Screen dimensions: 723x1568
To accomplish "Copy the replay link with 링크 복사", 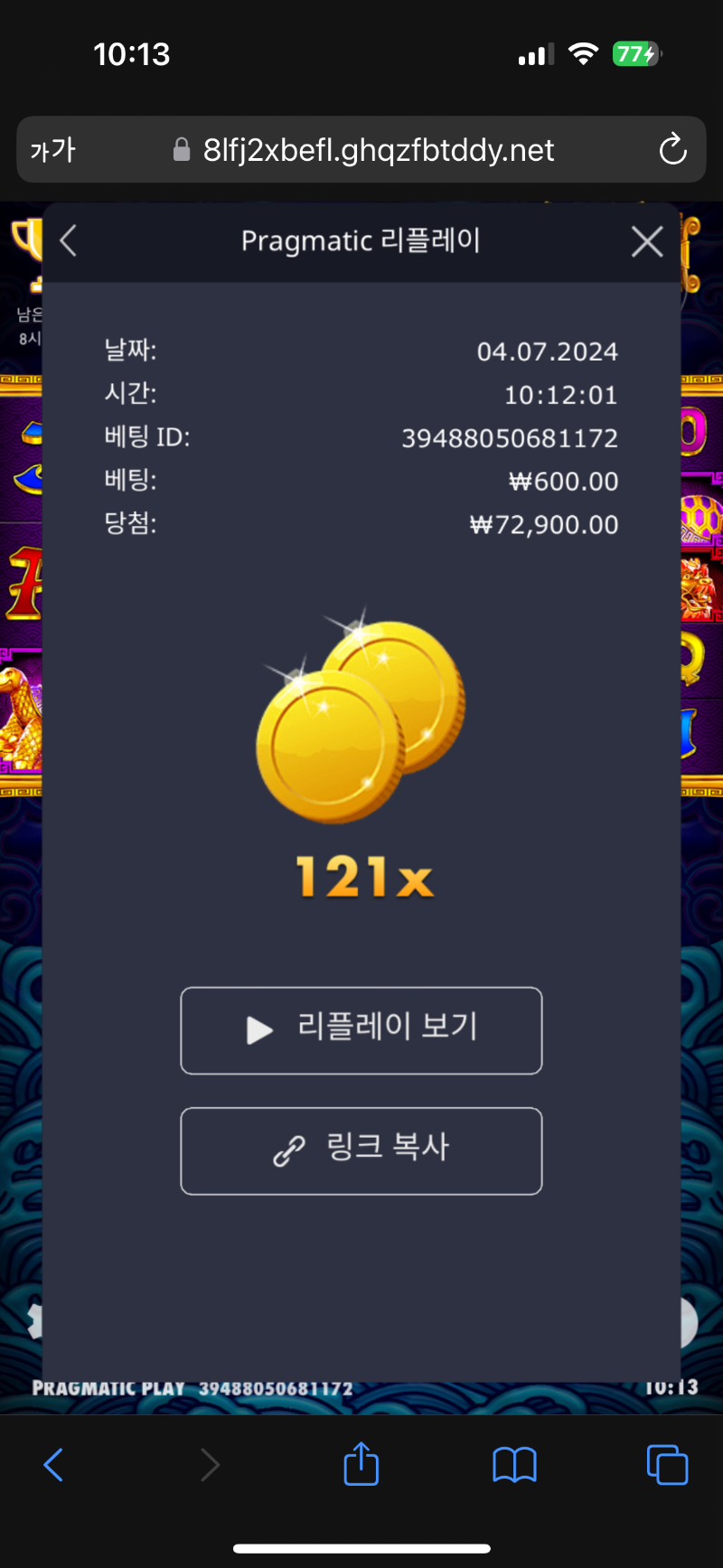I will pyautogui.click(x=361, y=1150).
